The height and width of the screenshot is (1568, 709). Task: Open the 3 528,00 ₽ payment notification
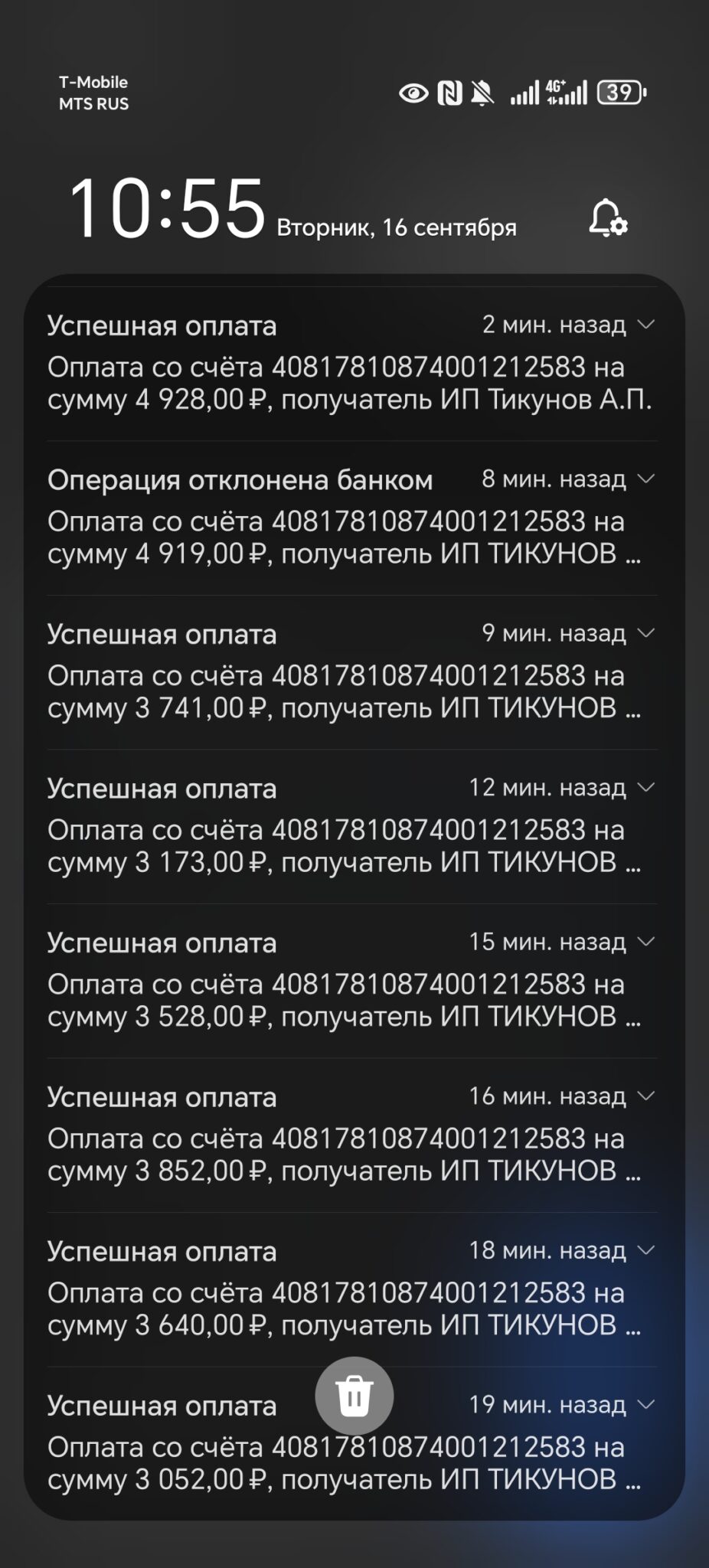point(352,982)
